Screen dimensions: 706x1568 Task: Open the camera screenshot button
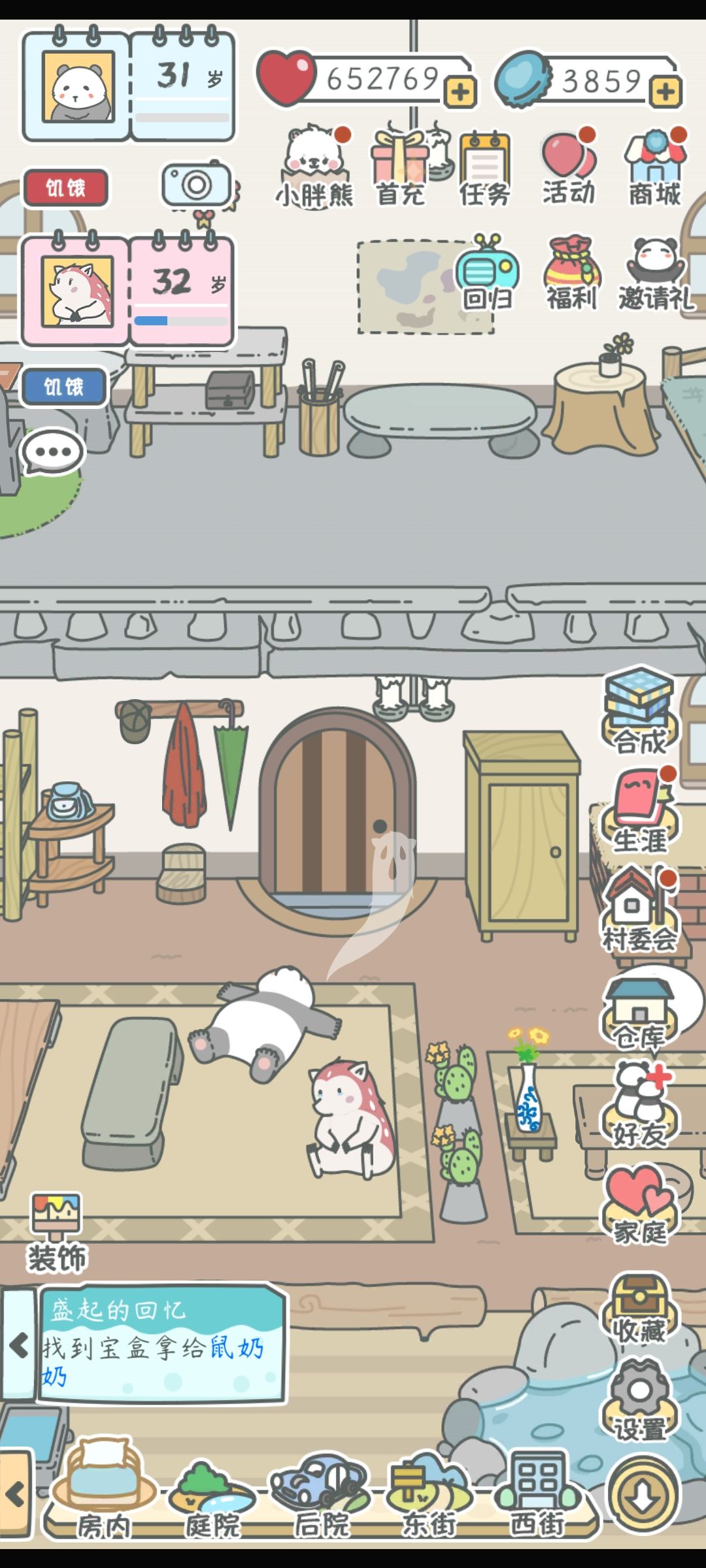pos(196,185)
